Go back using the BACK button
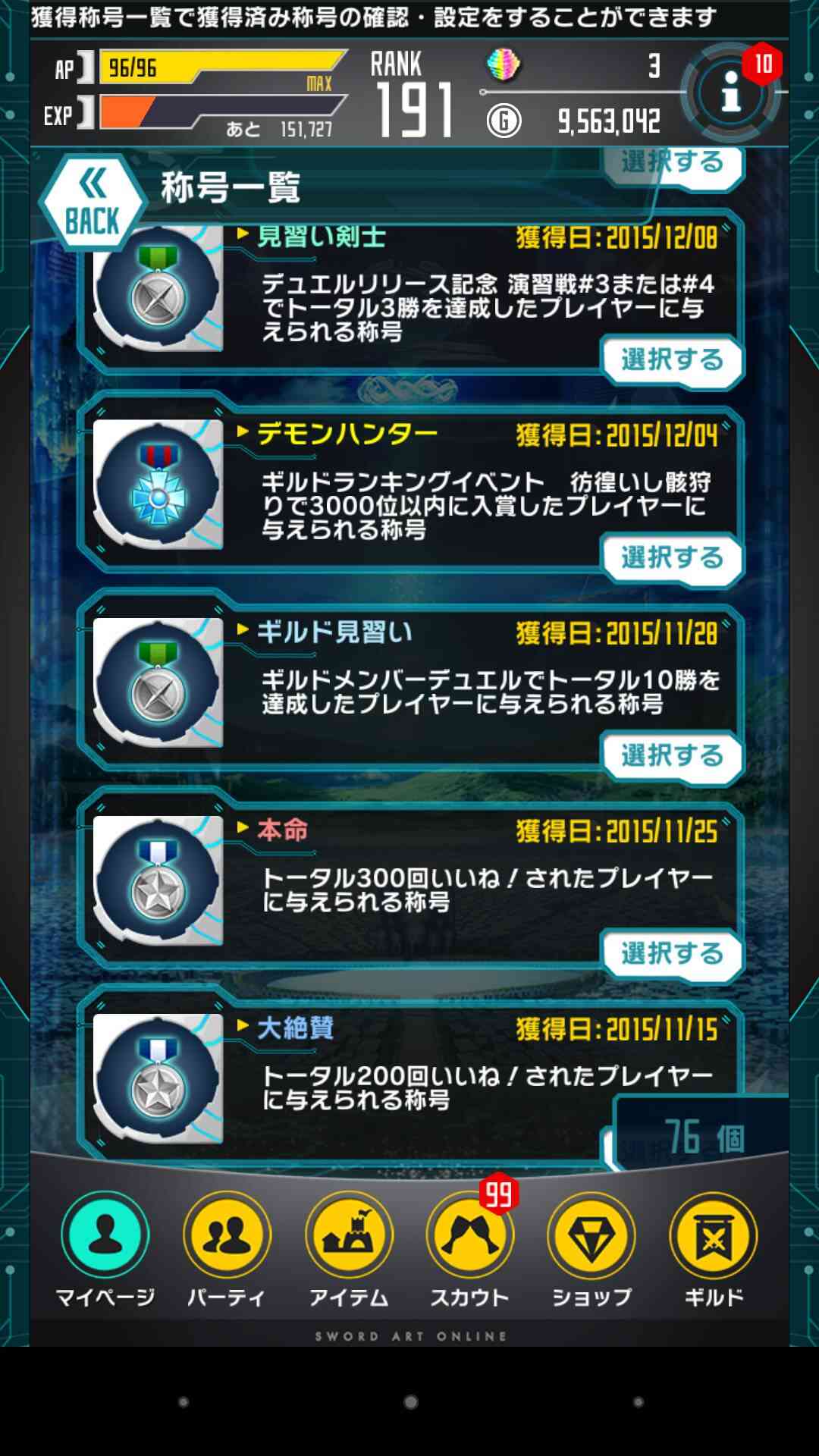 tap(93, 202)
